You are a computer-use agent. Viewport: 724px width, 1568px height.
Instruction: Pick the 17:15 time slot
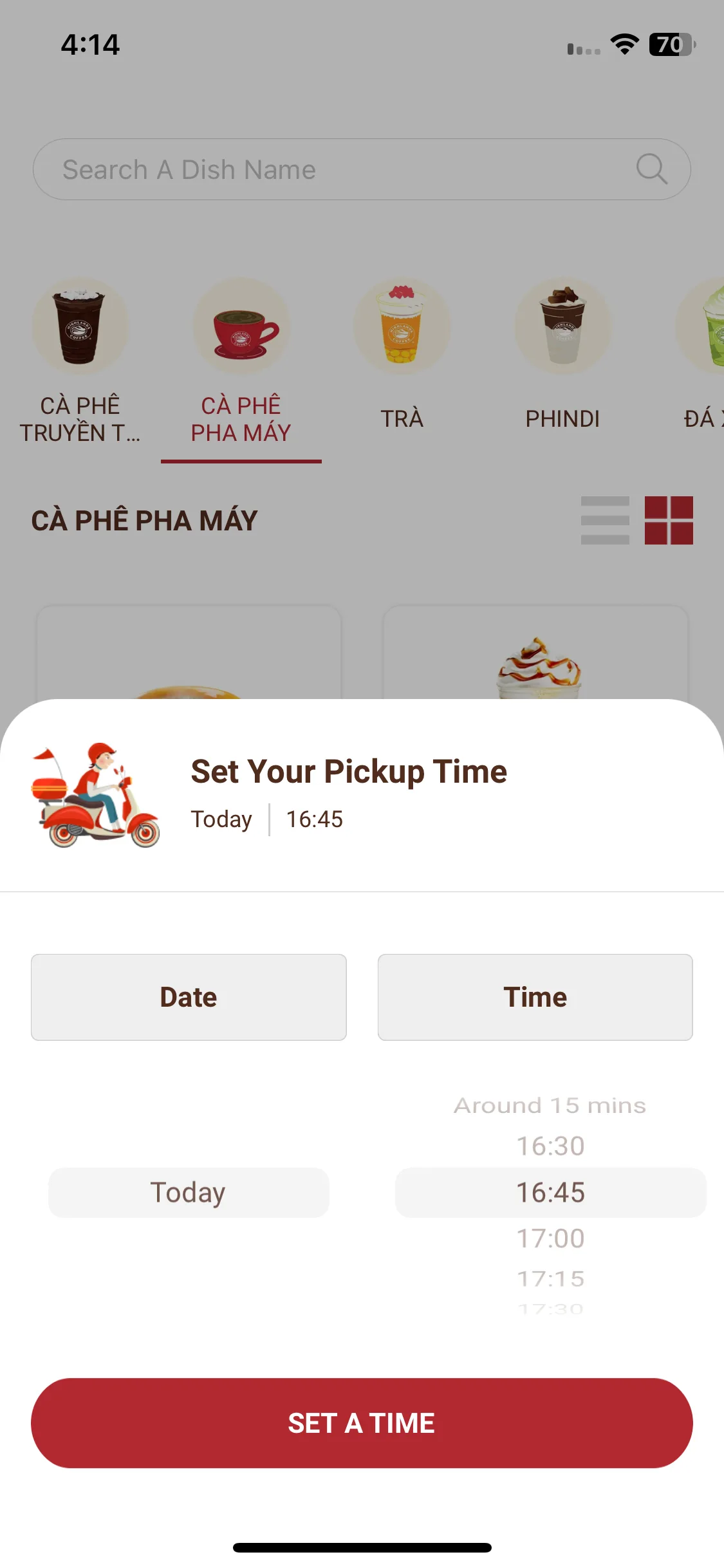tap(550, 1278)
